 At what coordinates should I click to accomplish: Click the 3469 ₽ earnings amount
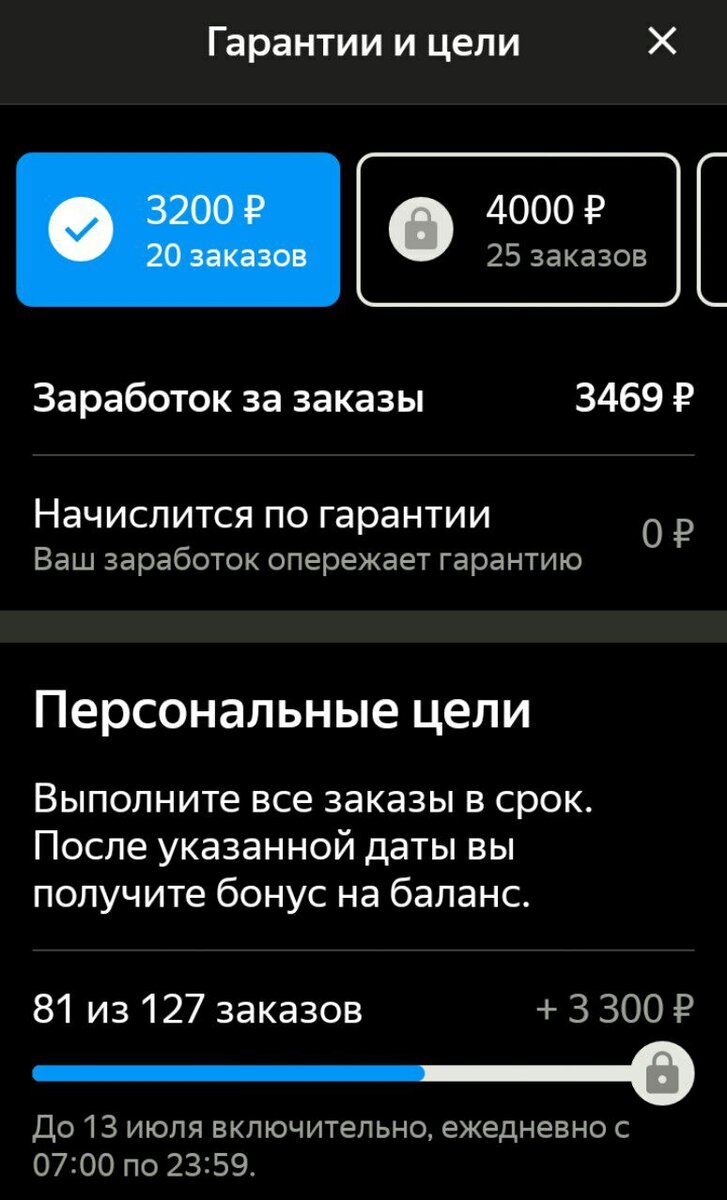(x=636, y=397)
